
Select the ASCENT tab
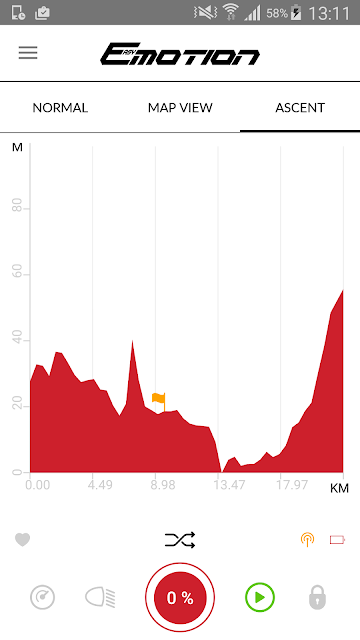pos(300,108)
